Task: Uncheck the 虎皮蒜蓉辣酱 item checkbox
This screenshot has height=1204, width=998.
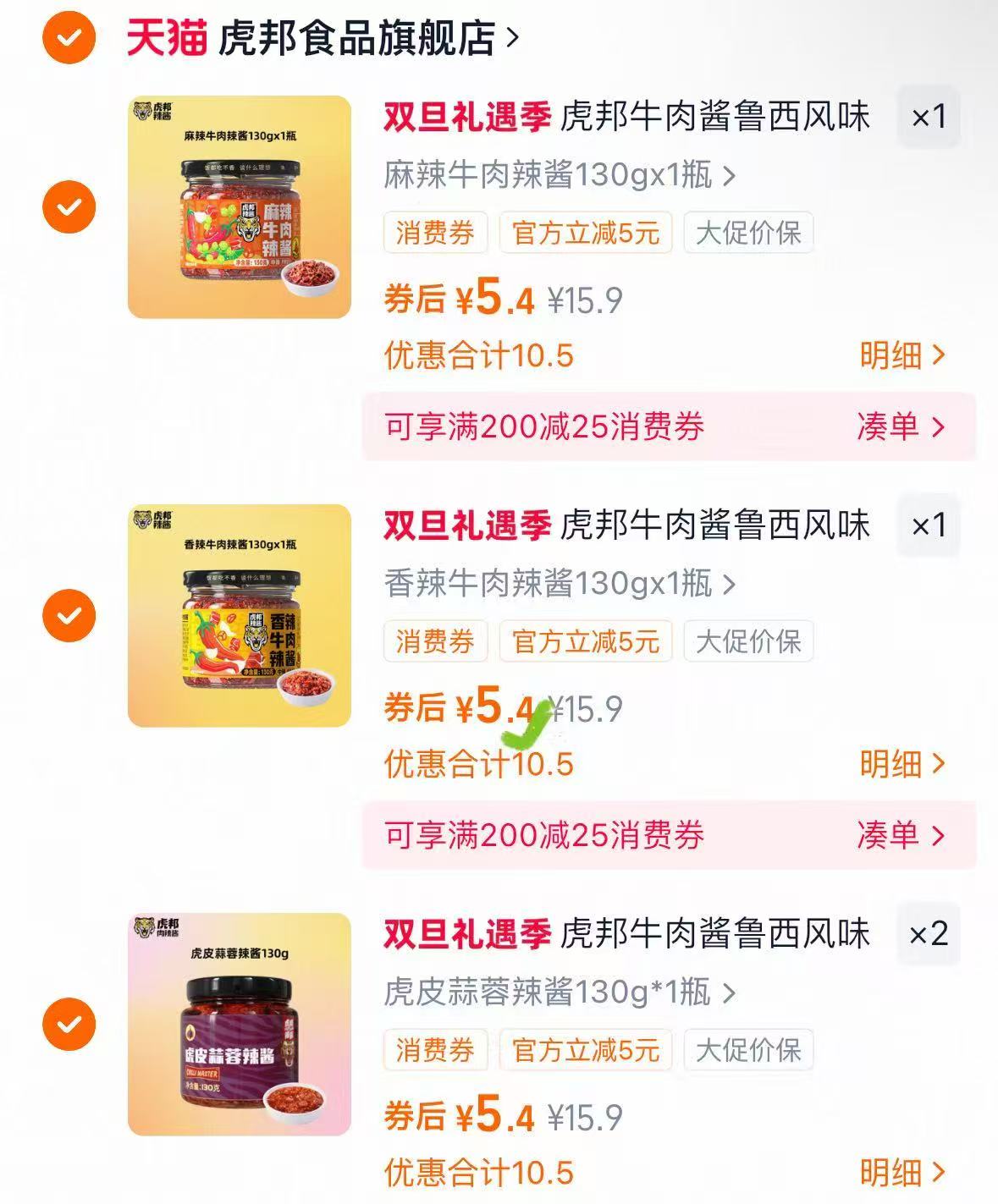Action: coord(69,1023)
